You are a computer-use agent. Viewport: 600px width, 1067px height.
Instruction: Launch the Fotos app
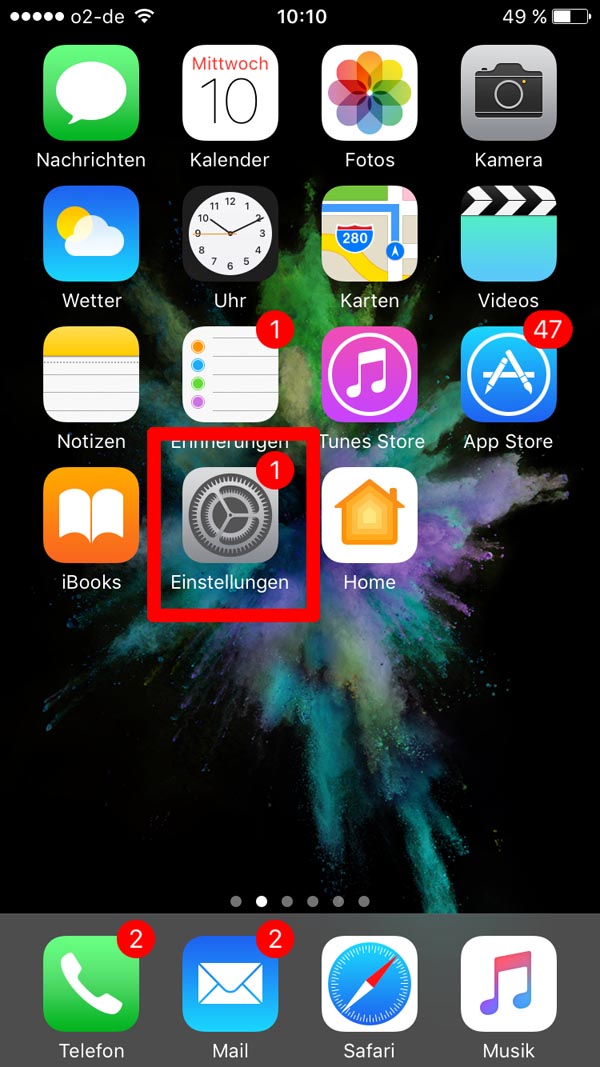369,93
